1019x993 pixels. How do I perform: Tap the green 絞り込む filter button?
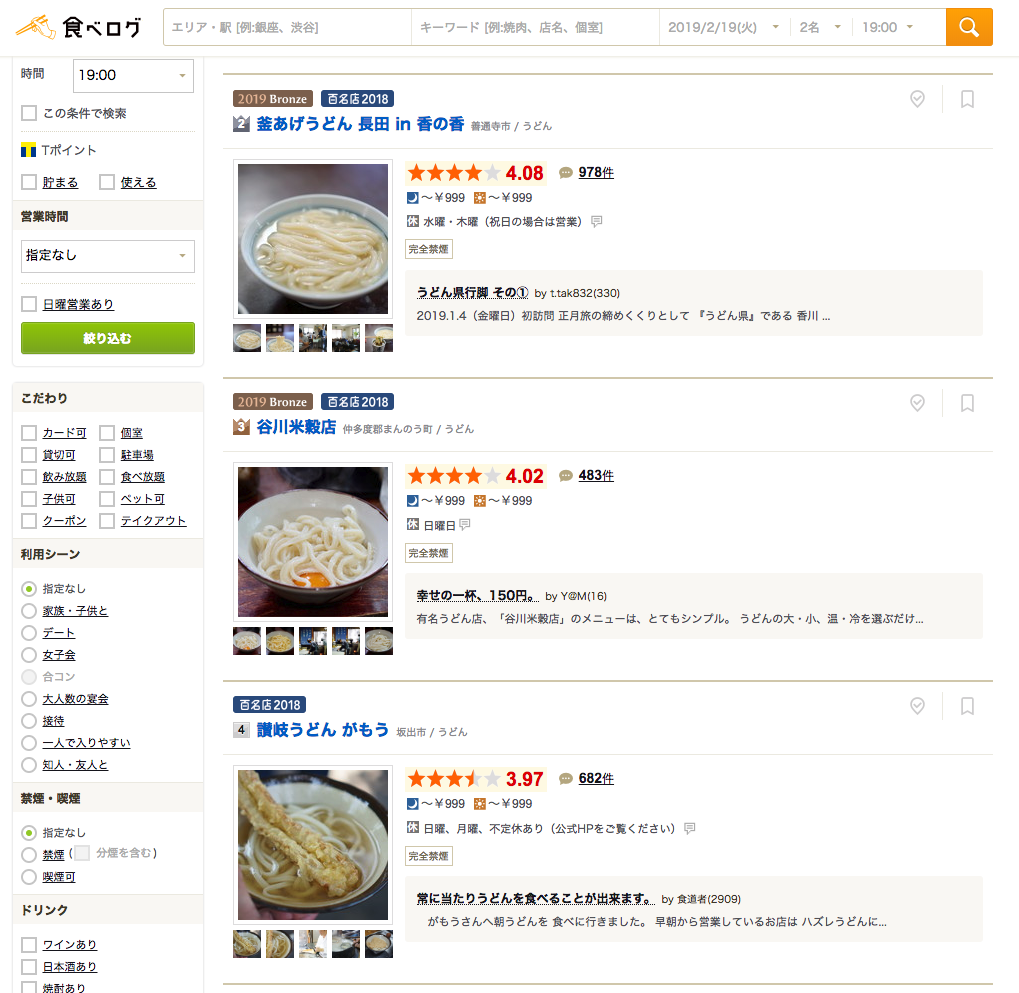[108, 338]
